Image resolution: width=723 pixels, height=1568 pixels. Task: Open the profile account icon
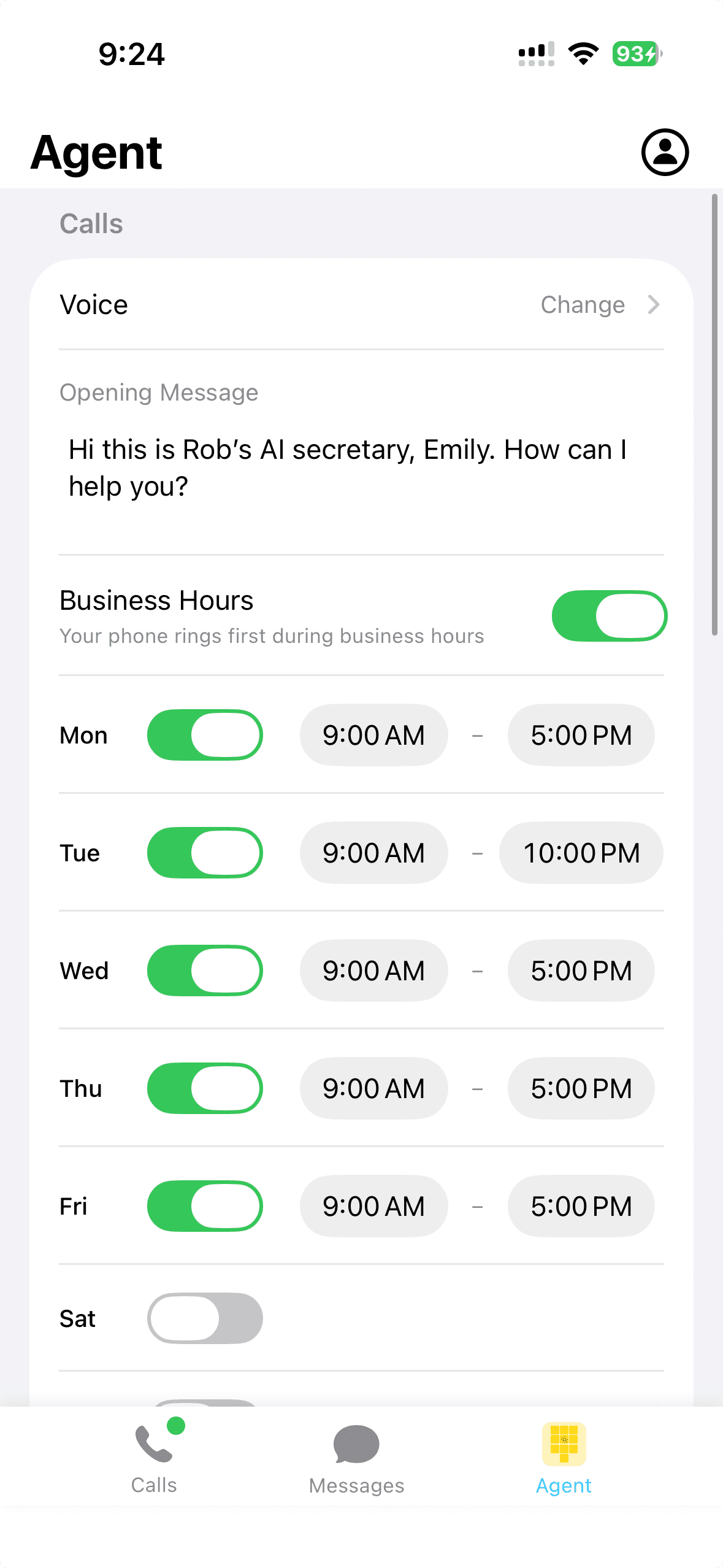(x=665, y=153)
